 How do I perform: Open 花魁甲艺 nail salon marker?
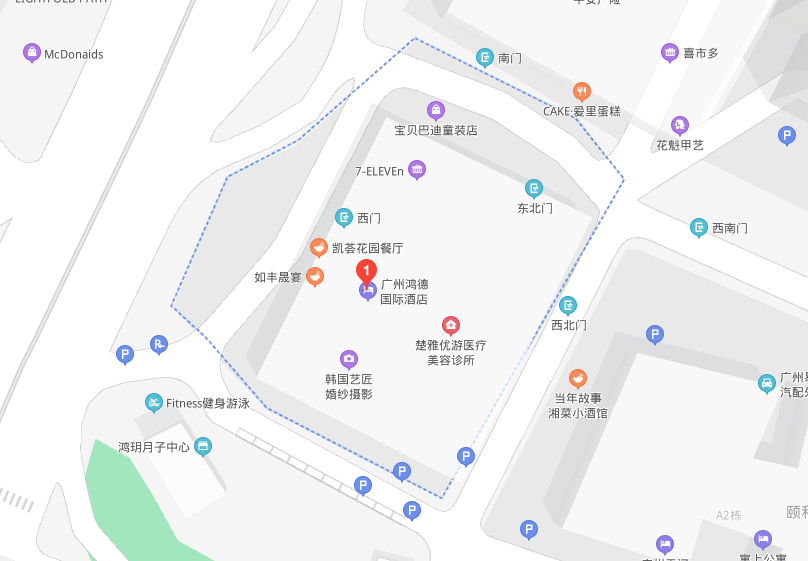click(x=680, y=125)
